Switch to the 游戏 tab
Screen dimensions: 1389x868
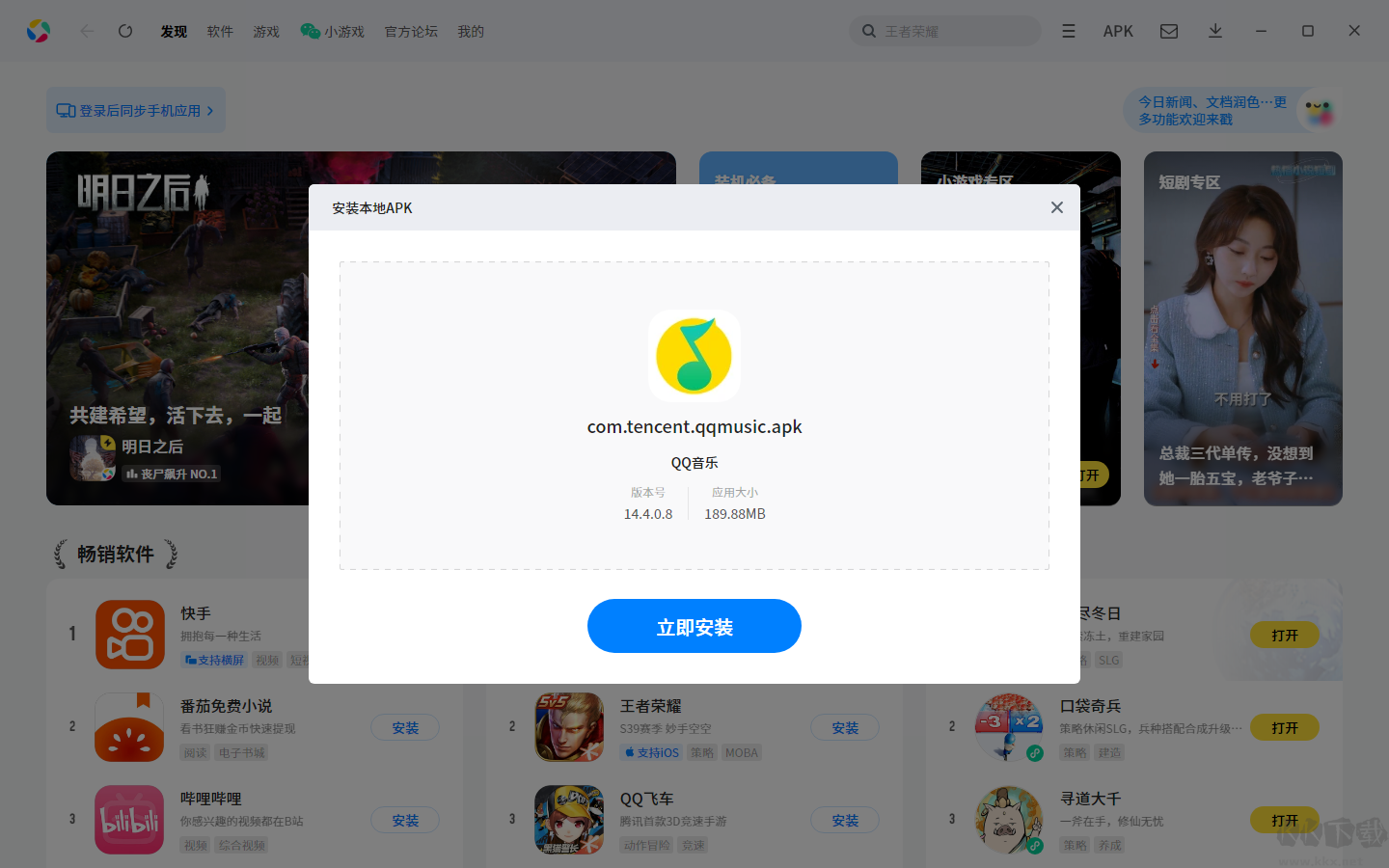point(266,32)
